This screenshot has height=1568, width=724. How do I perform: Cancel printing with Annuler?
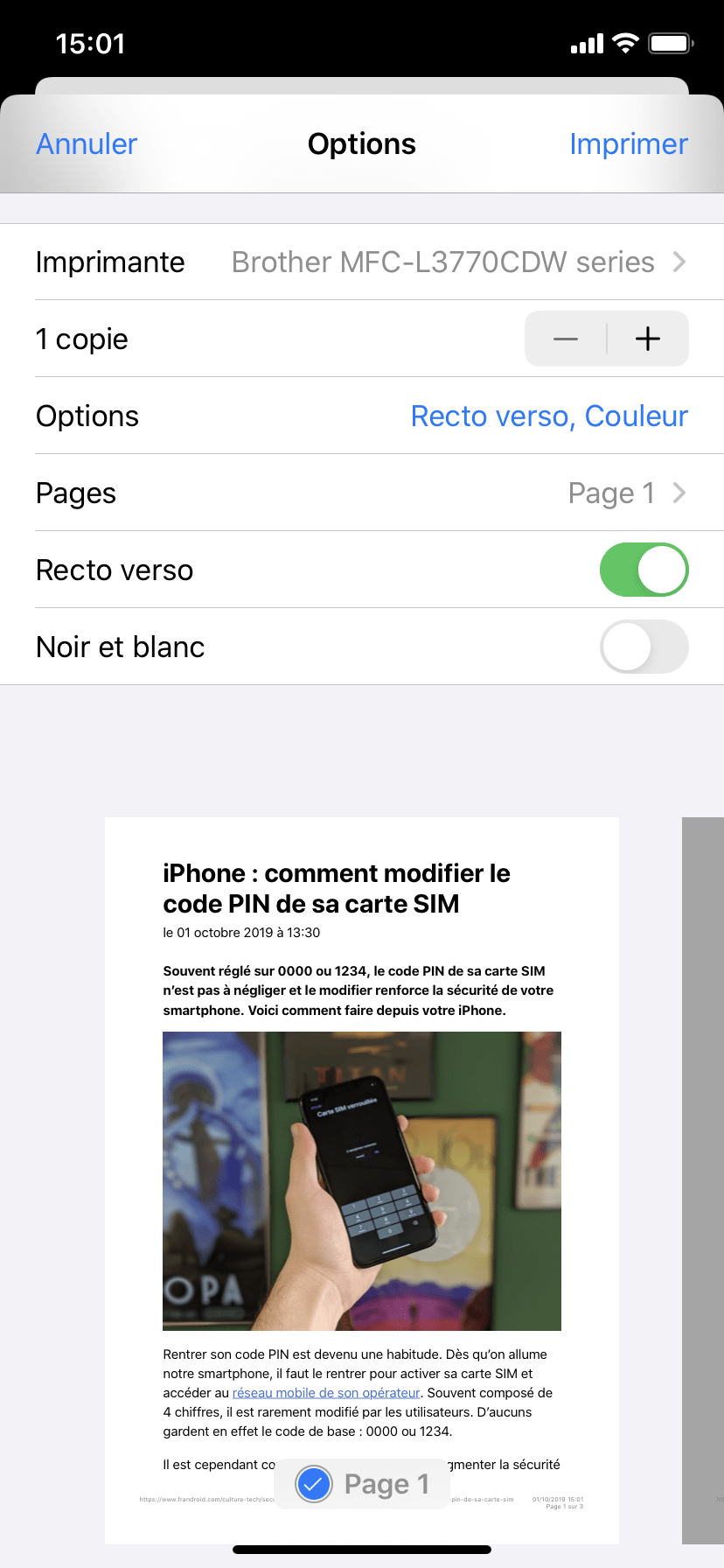(87, 143)
